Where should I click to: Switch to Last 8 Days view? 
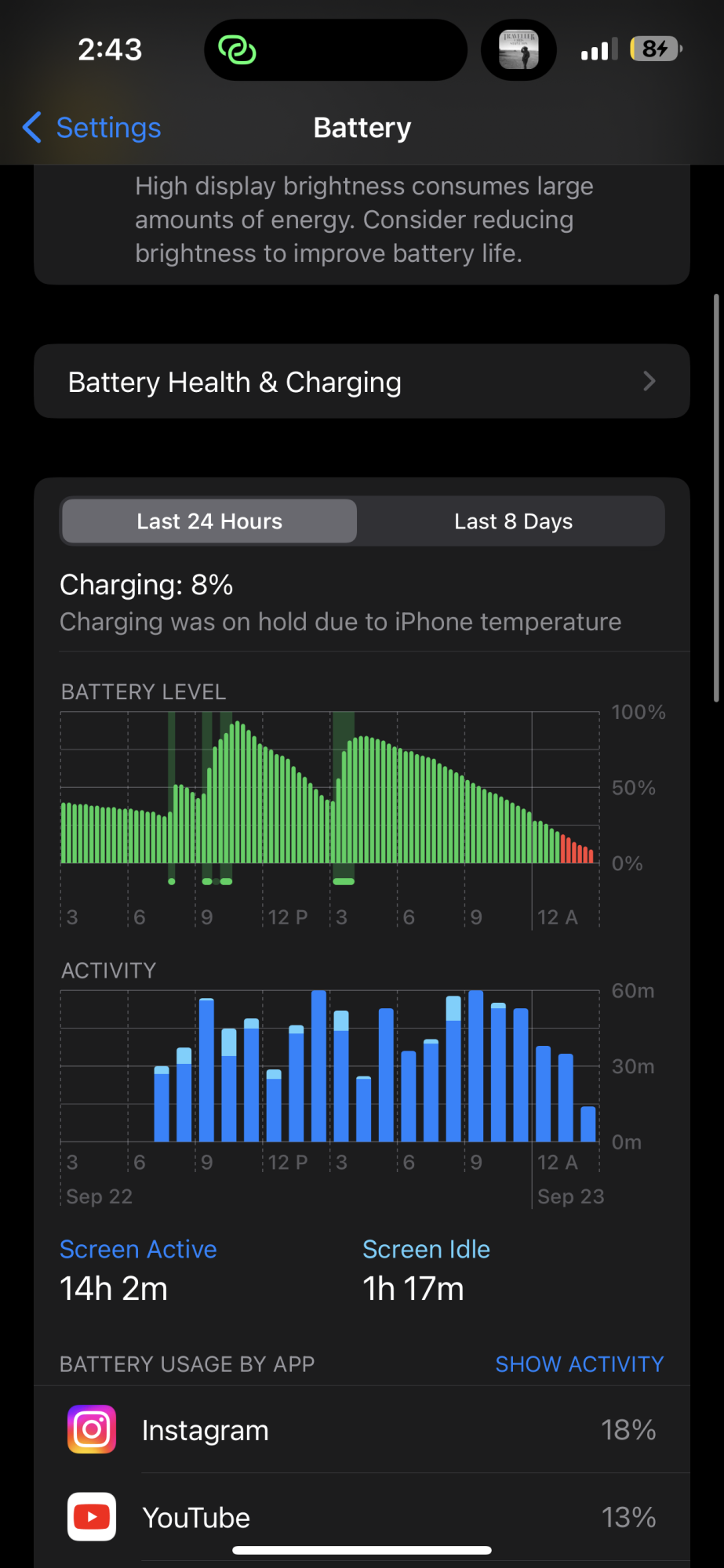[x=513, y=521]
